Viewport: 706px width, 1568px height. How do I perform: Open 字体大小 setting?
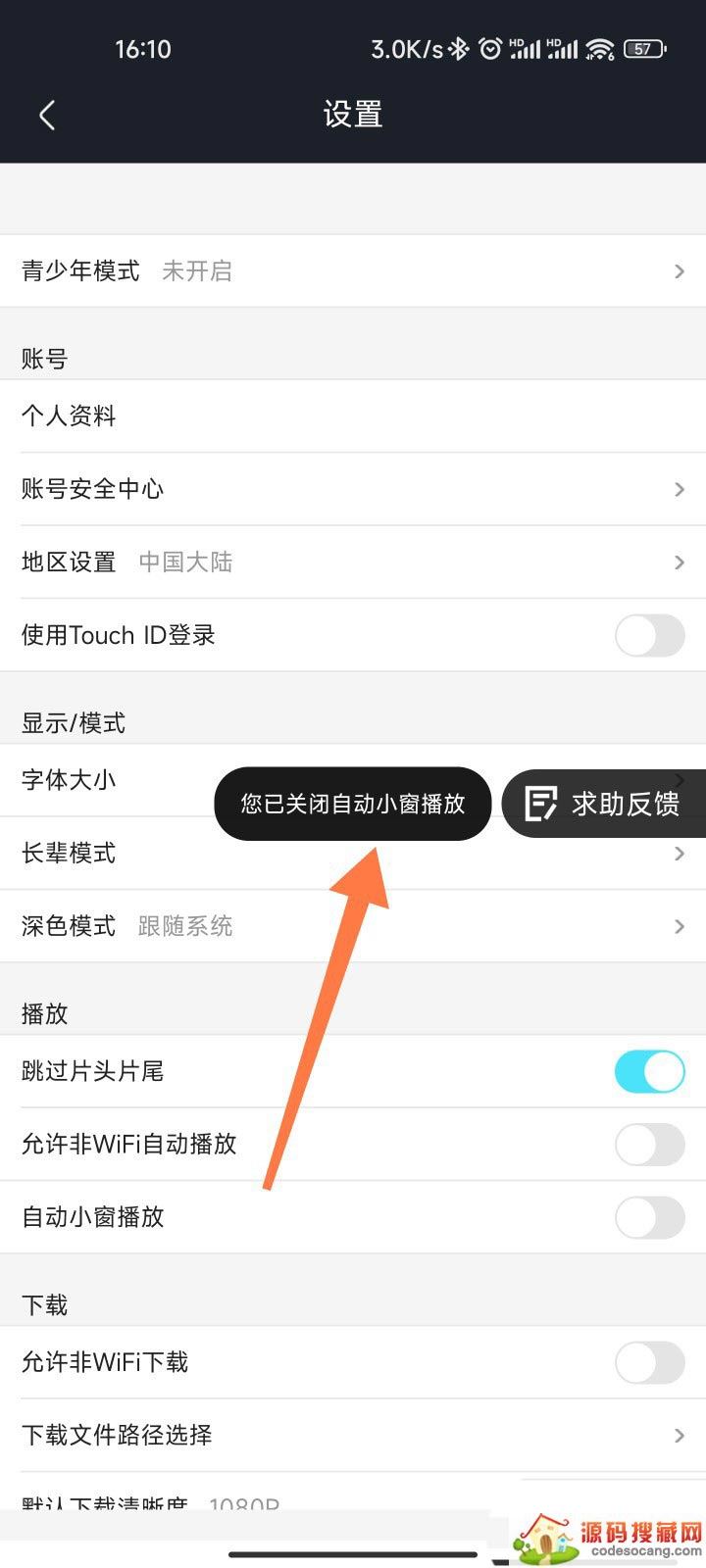(x=108, y=780)
